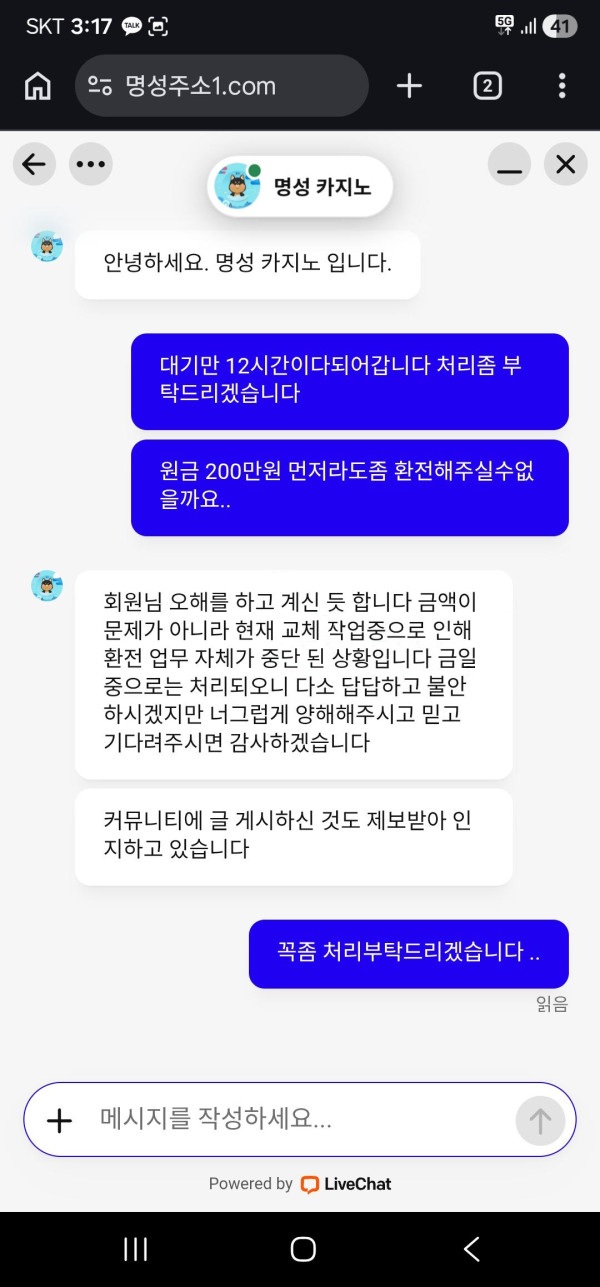Open the LiveChat link

(346, 1184)
